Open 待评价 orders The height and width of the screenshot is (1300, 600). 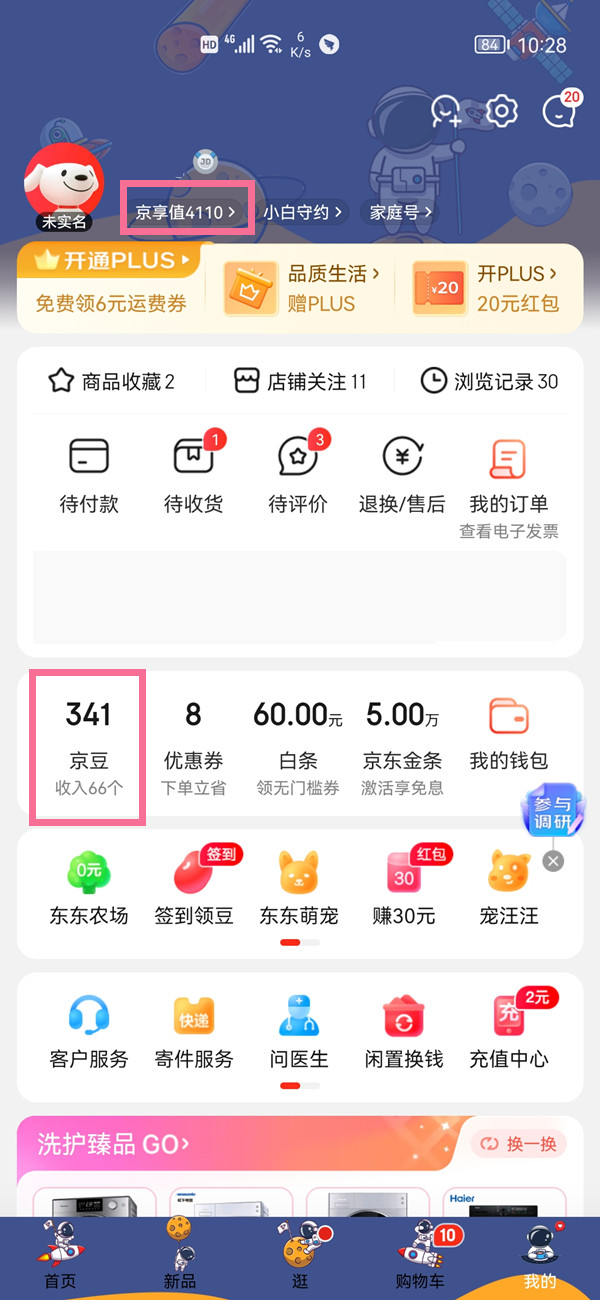point(297,476)
